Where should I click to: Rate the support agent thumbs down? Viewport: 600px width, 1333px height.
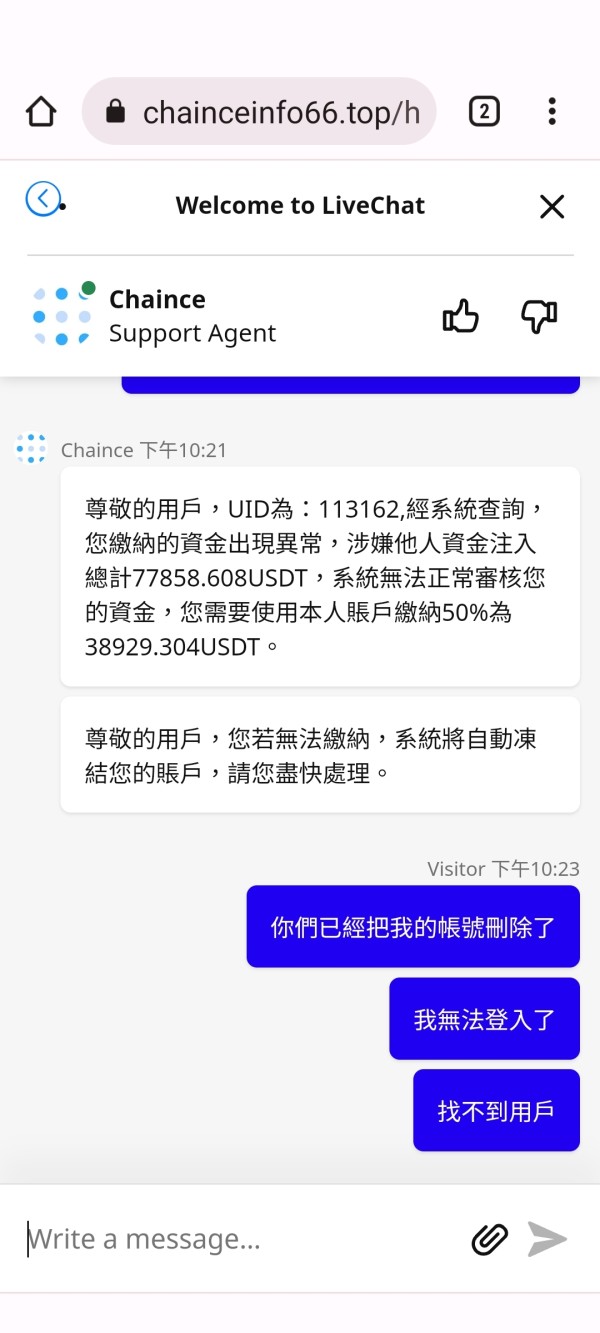click(x=539, y=317)
